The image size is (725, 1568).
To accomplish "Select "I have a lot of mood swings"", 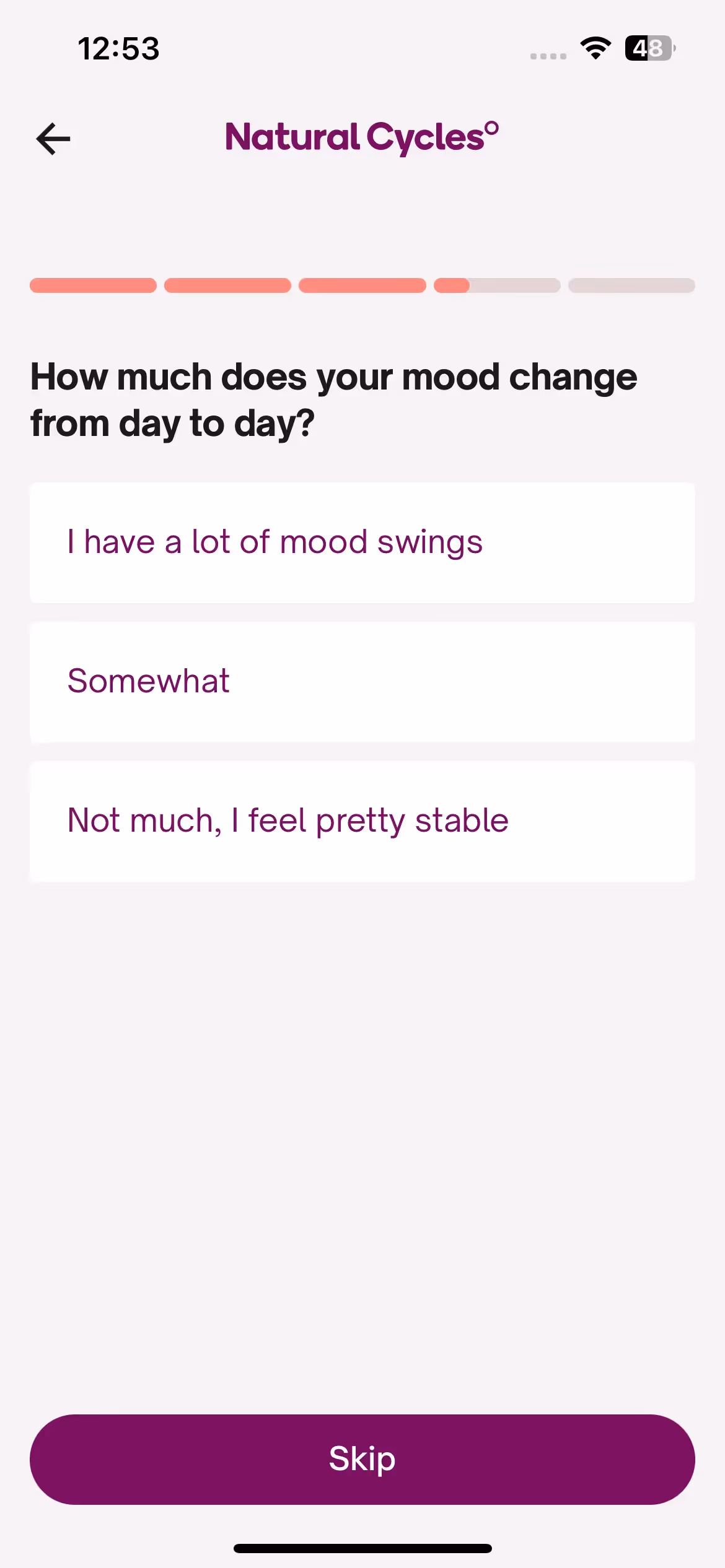I will tap(362, 542).
